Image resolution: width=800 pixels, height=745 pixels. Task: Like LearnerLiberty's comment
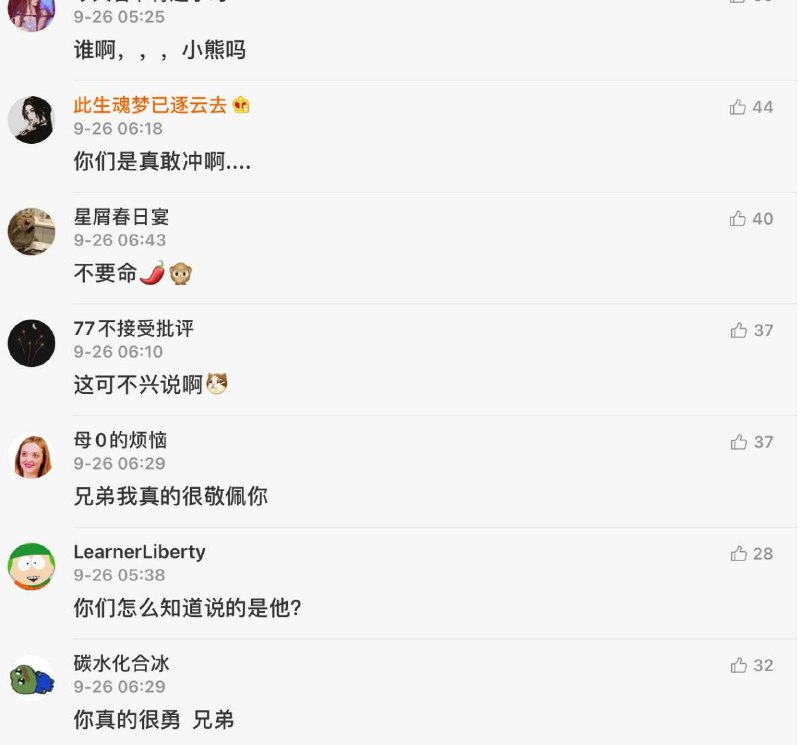pos(739,554)
